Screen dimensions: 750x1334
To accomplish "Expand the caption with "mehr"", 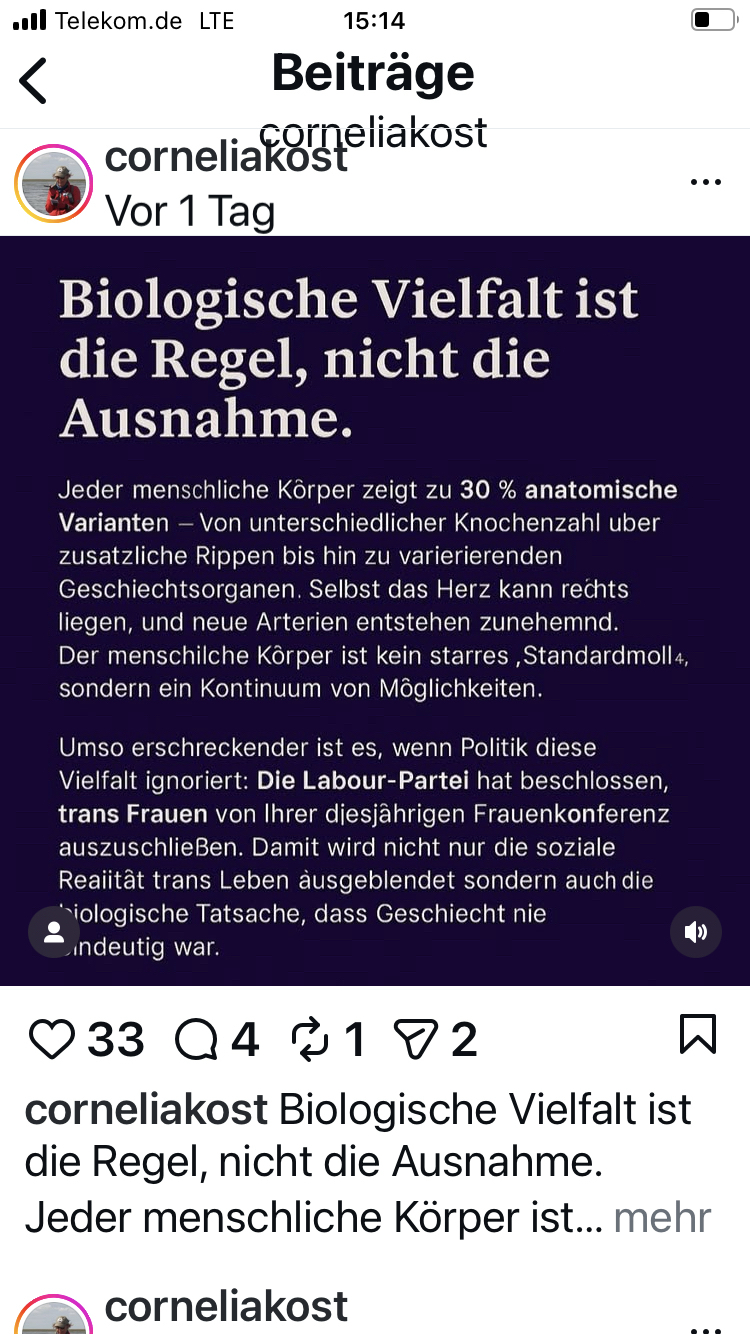I will 662,1217.
